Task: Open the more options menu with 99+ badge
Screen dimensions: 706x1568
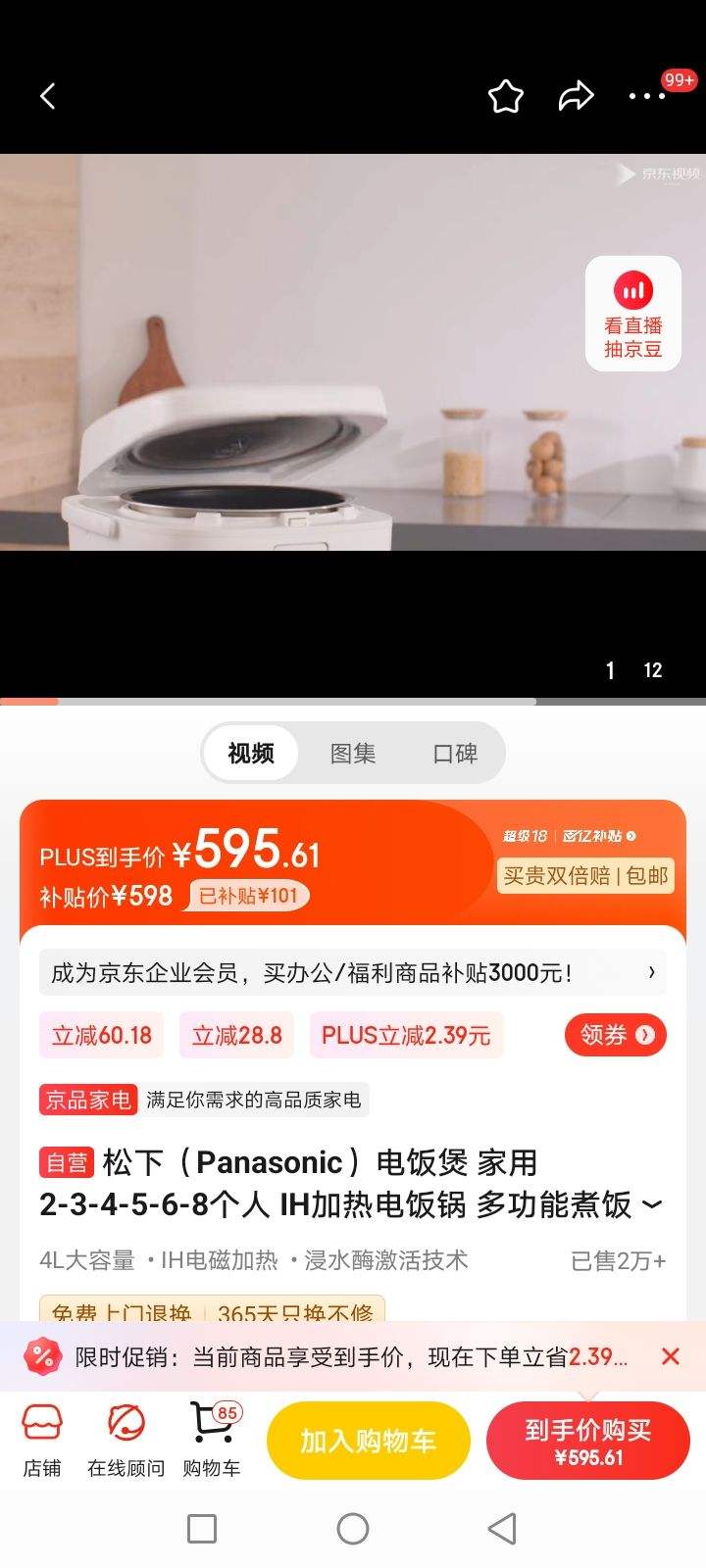Action: pyautogui.click(x=645, y=95)
